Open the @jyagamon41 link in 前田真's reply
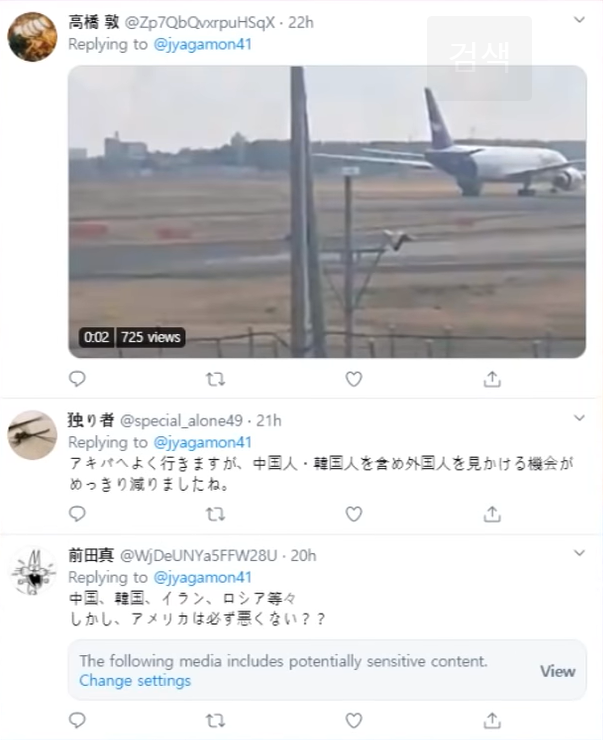Image resolution: width=603 pixels, height=740 pixels. (x=203, y=577)
